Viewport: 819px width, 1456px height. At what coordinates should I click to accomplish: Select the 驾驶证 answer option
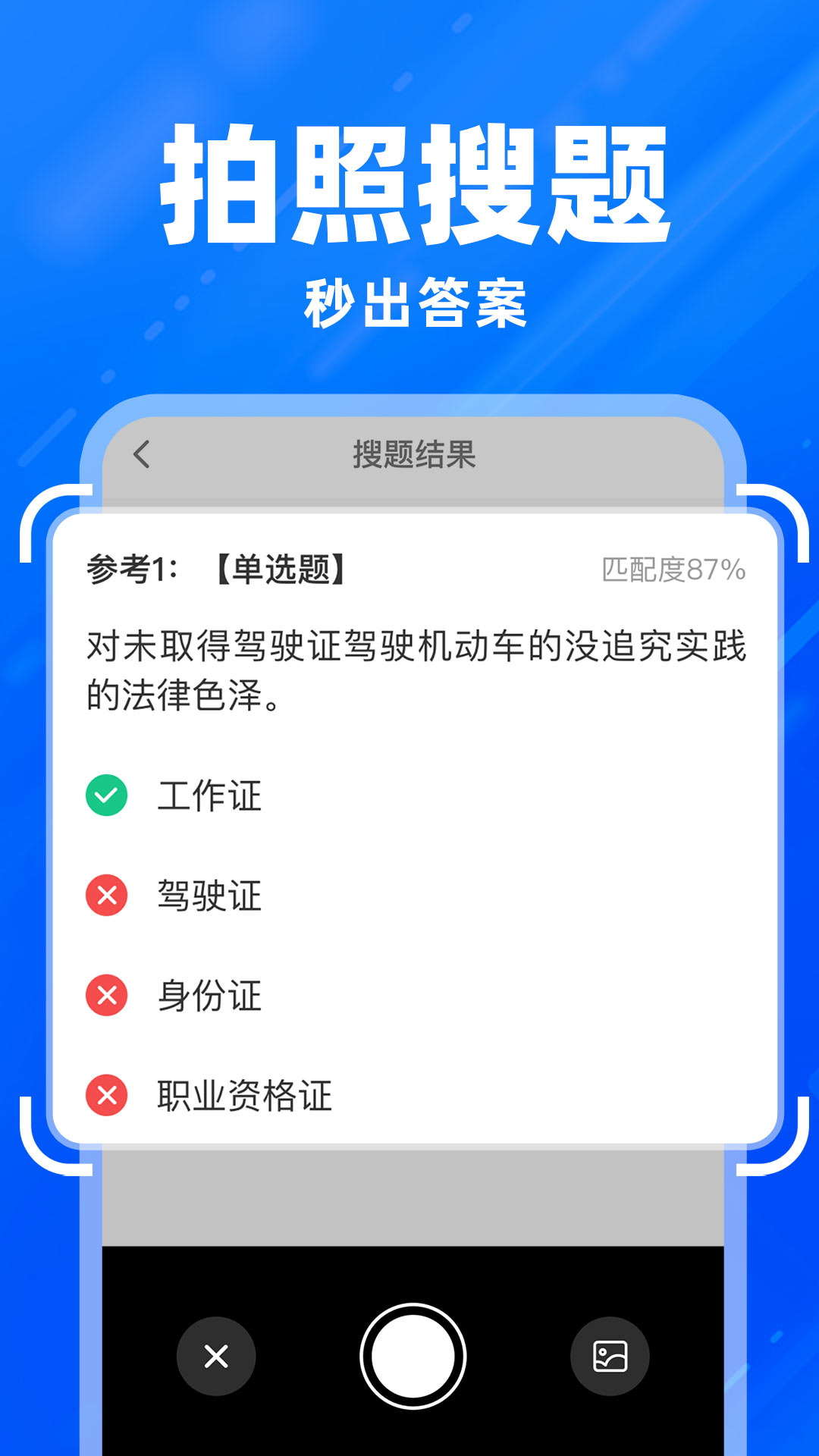pos(209,896)
